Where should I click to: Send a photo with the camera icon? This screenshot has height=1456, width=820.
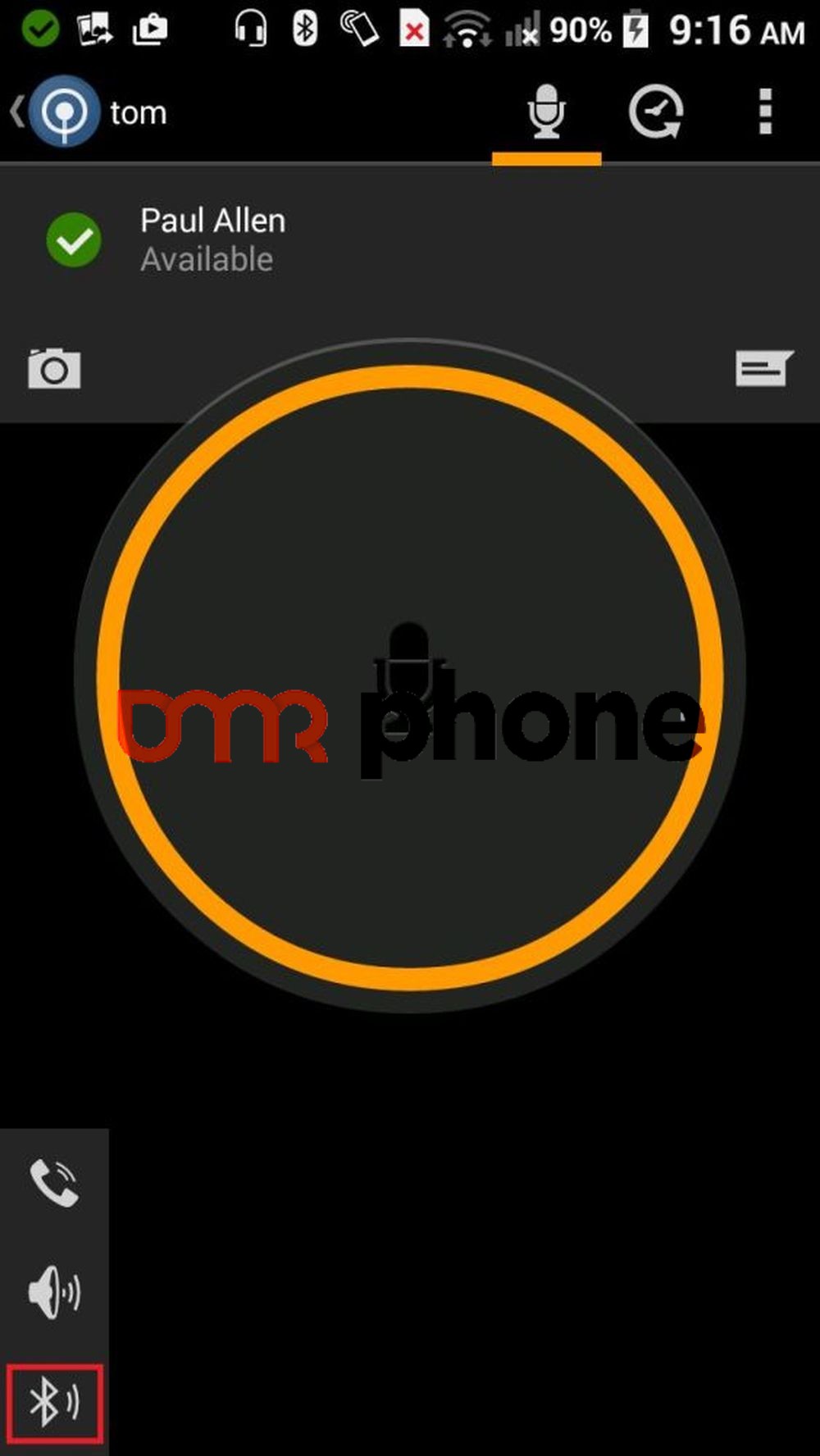(54, 369)
